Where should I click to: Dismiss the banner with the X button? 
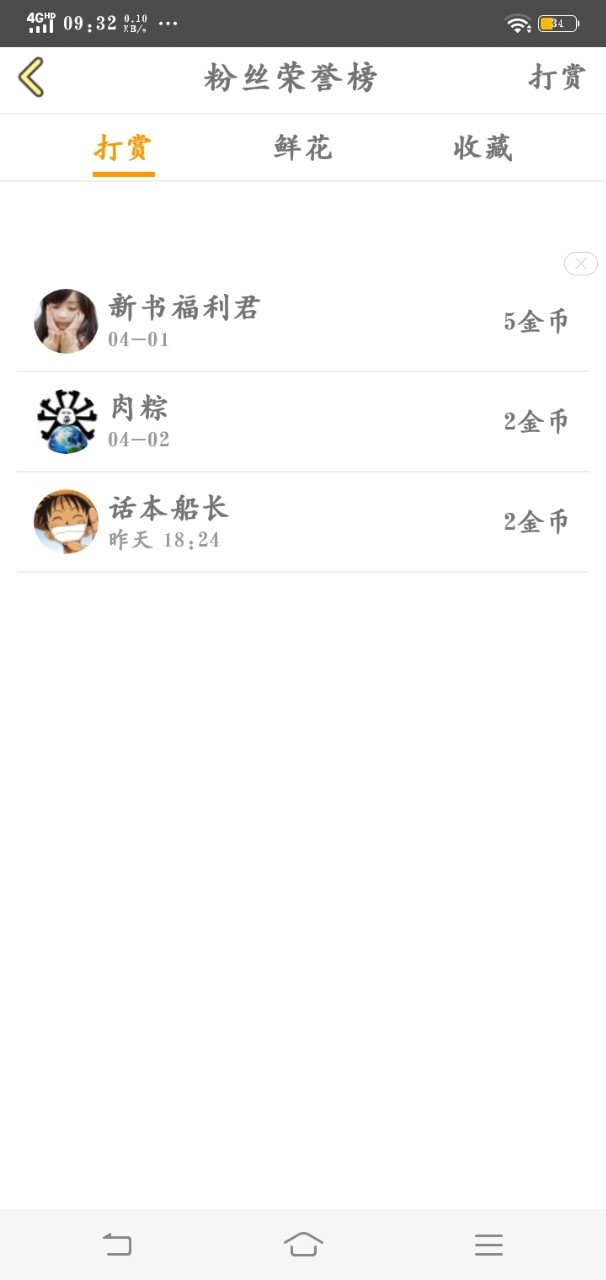581,264
